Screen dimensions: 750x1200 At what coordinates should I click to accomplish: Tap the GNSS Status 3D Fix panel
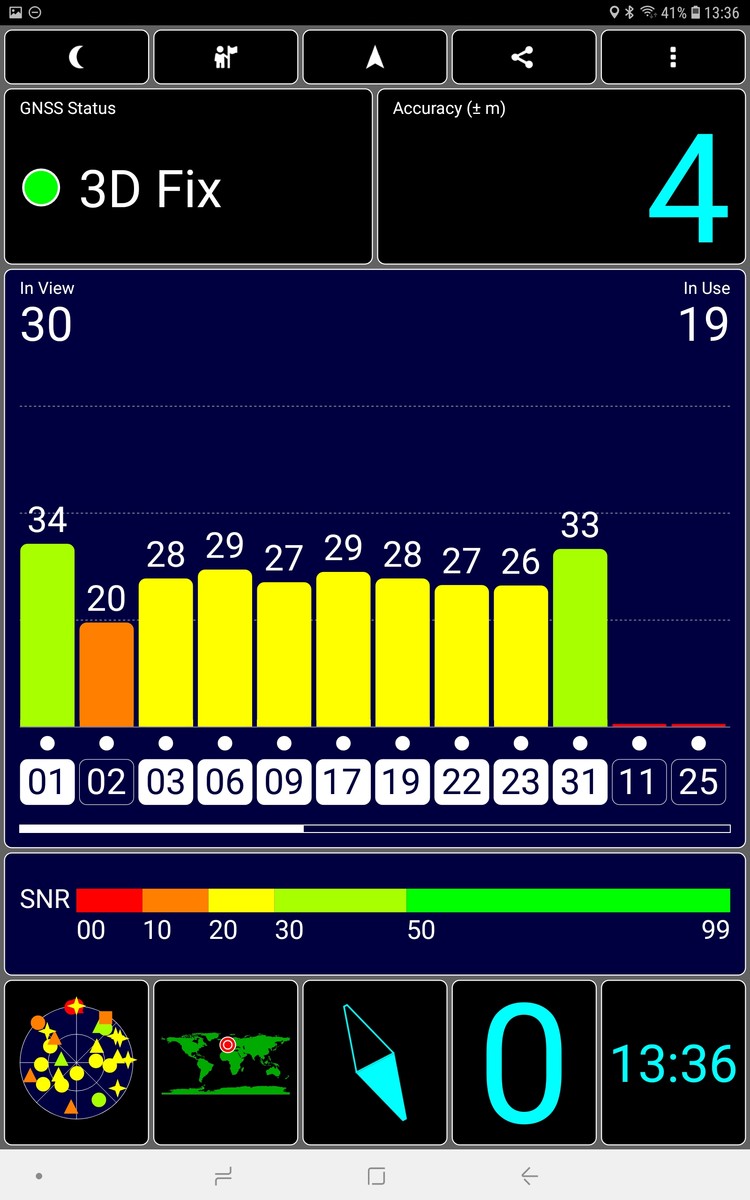pos(188,177)
